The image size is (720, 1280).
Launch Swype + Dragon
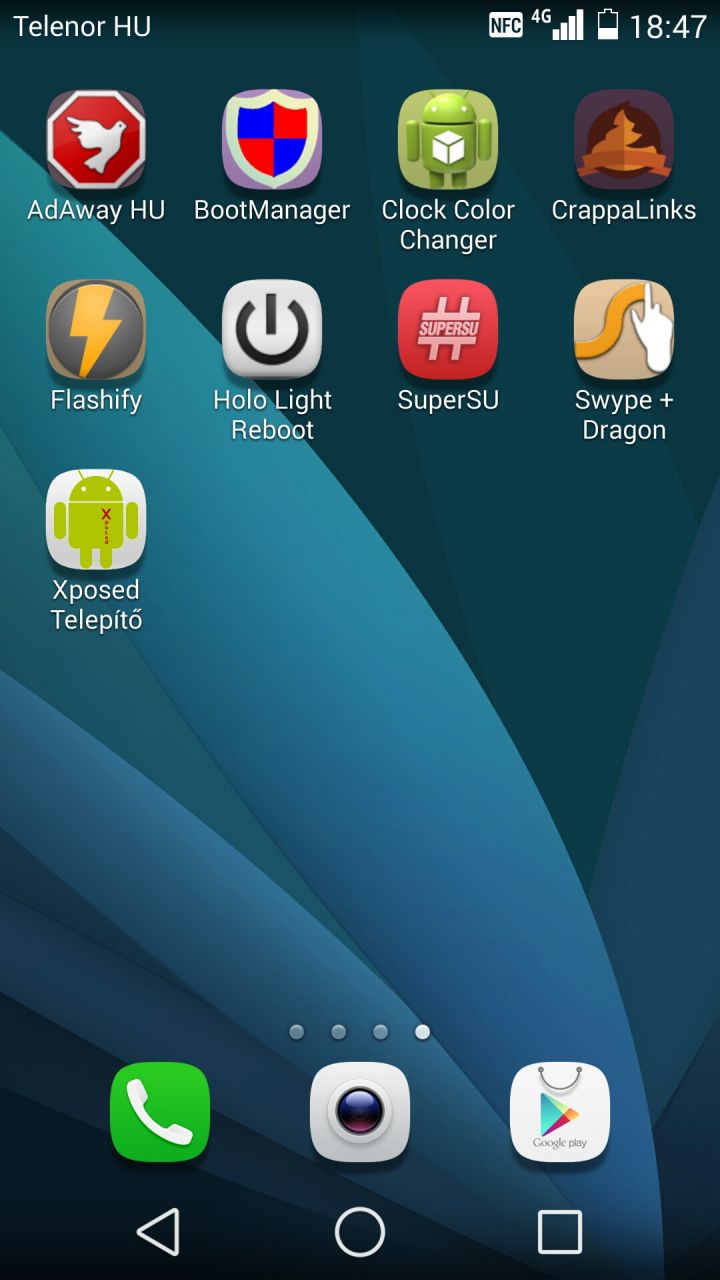[x=624, y=330]
